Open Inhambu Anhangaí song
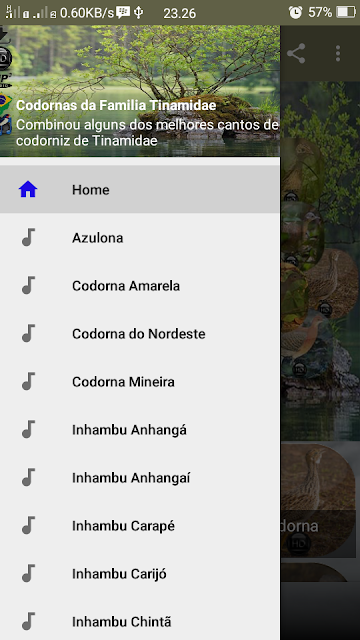 [140, 478]
